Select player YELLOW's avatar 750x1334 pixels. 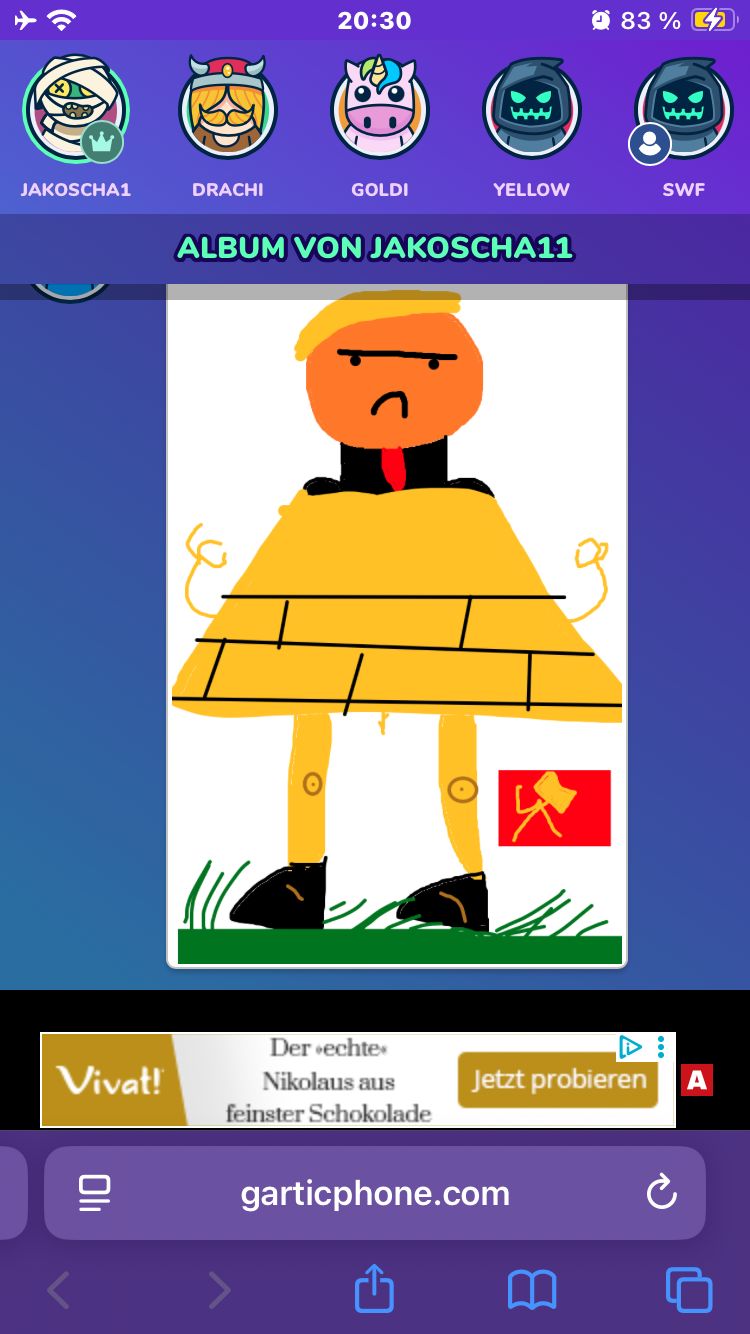[532, 108]
